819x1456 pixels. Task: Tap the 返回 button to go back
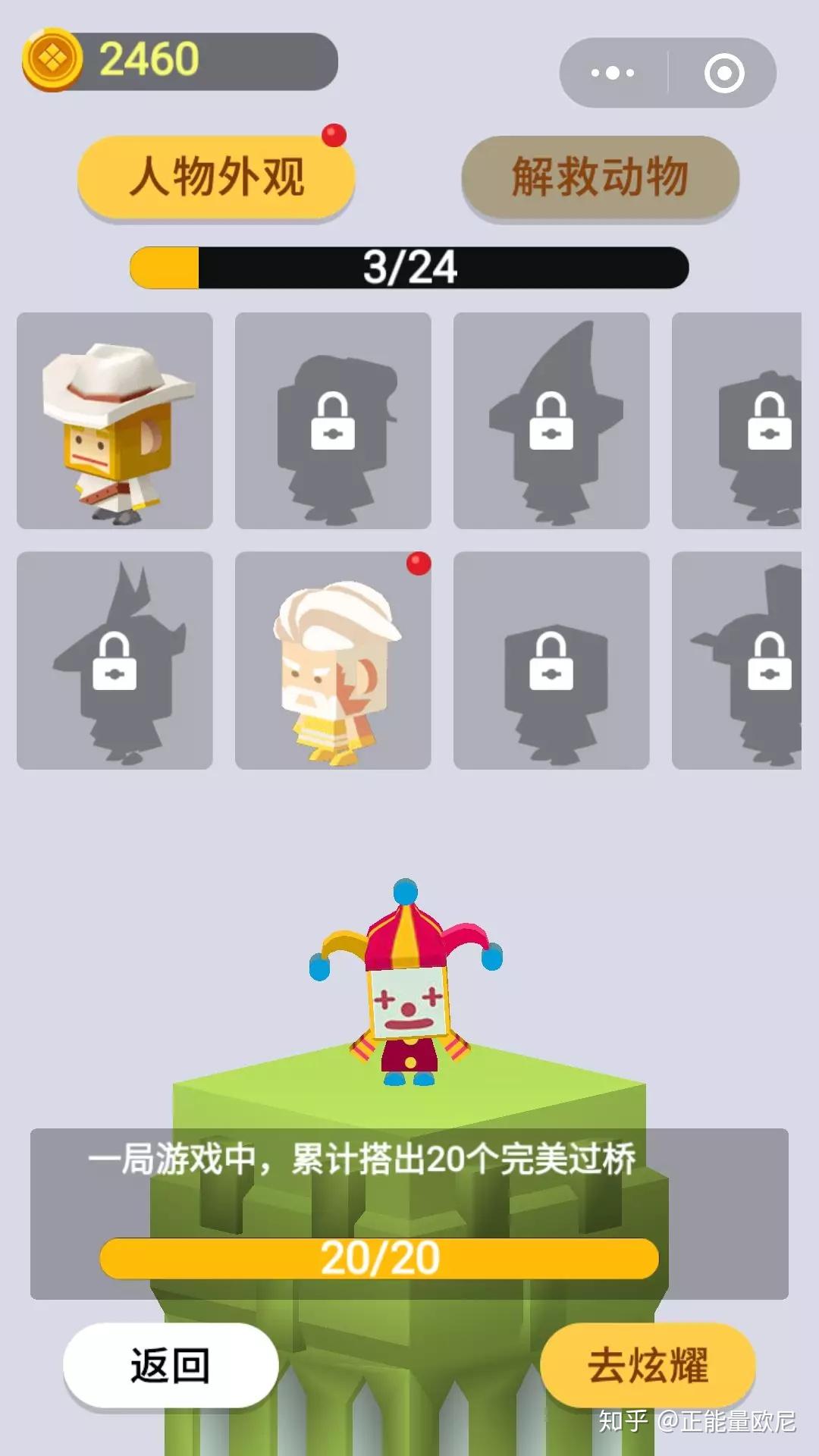click(171, 1365)
